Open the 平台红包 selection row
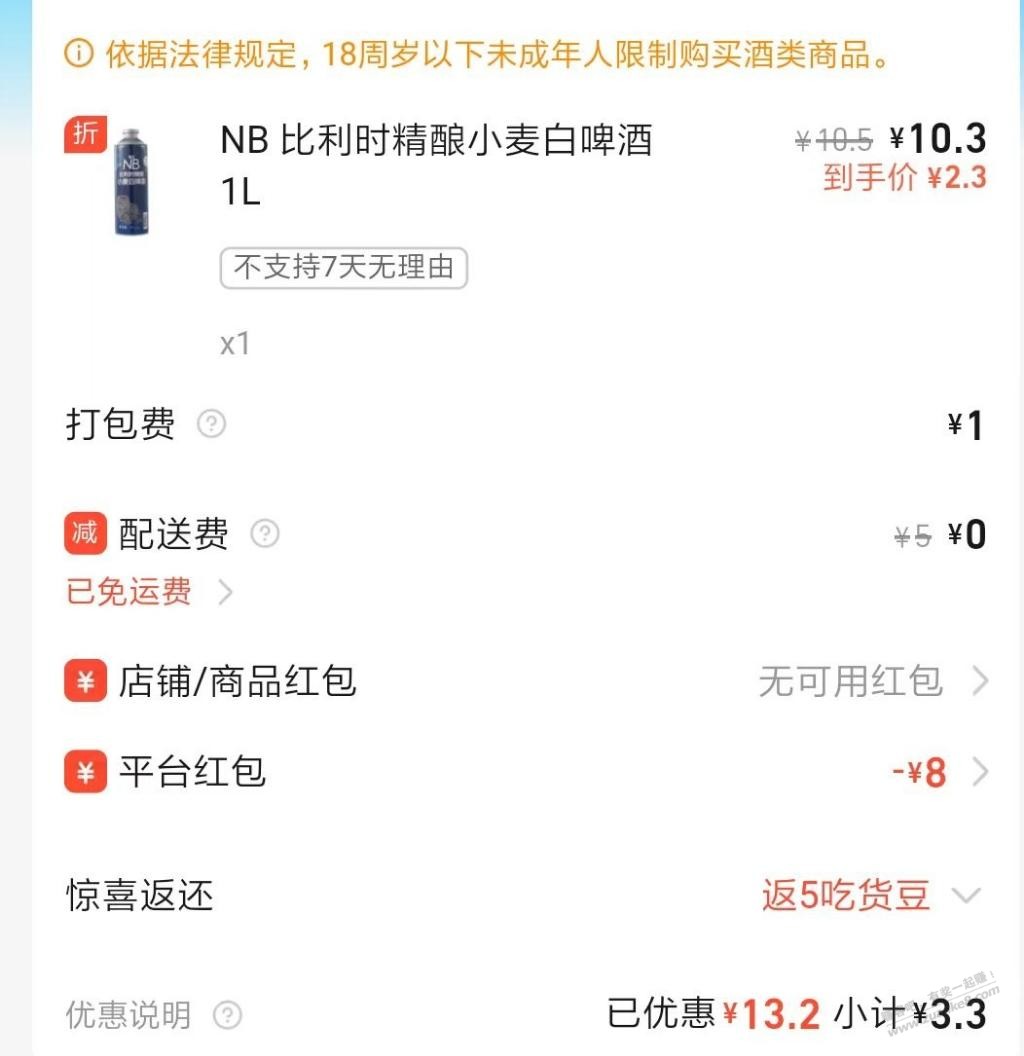The width and height of the screenshot is (1024, 1056). (x=526, y=772)
